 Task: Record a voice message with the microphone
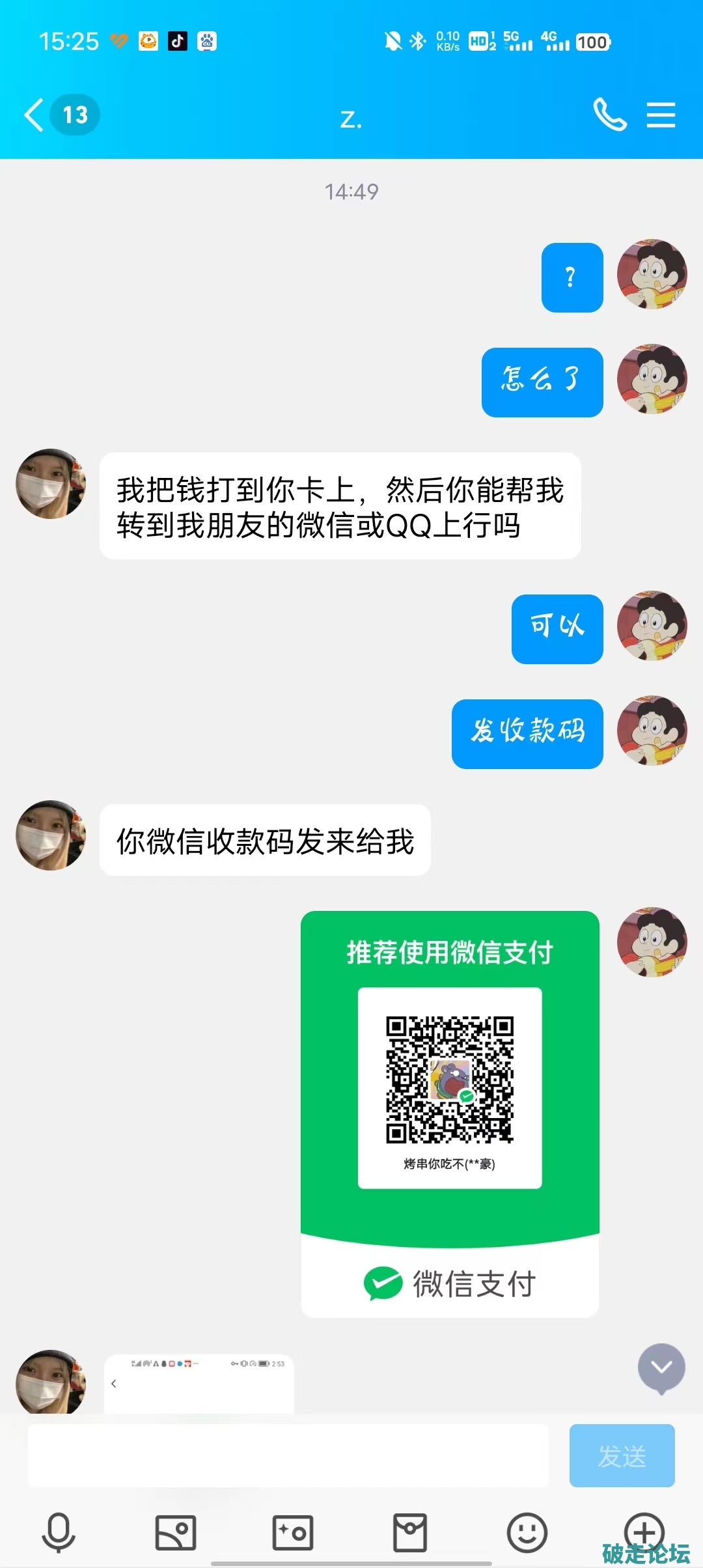click(x=59, y=1532)
